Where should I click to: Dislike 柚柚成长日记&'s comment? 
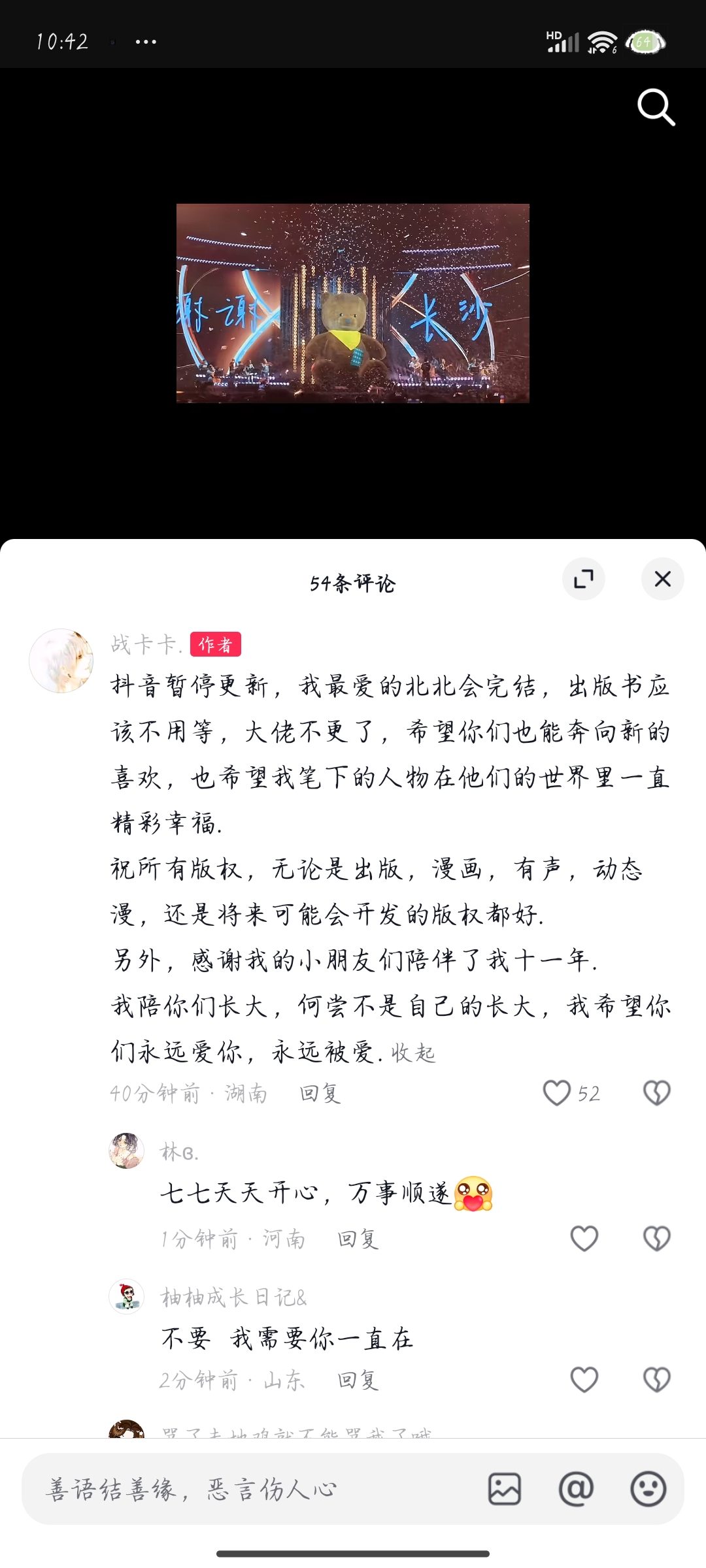[657, 1380]
